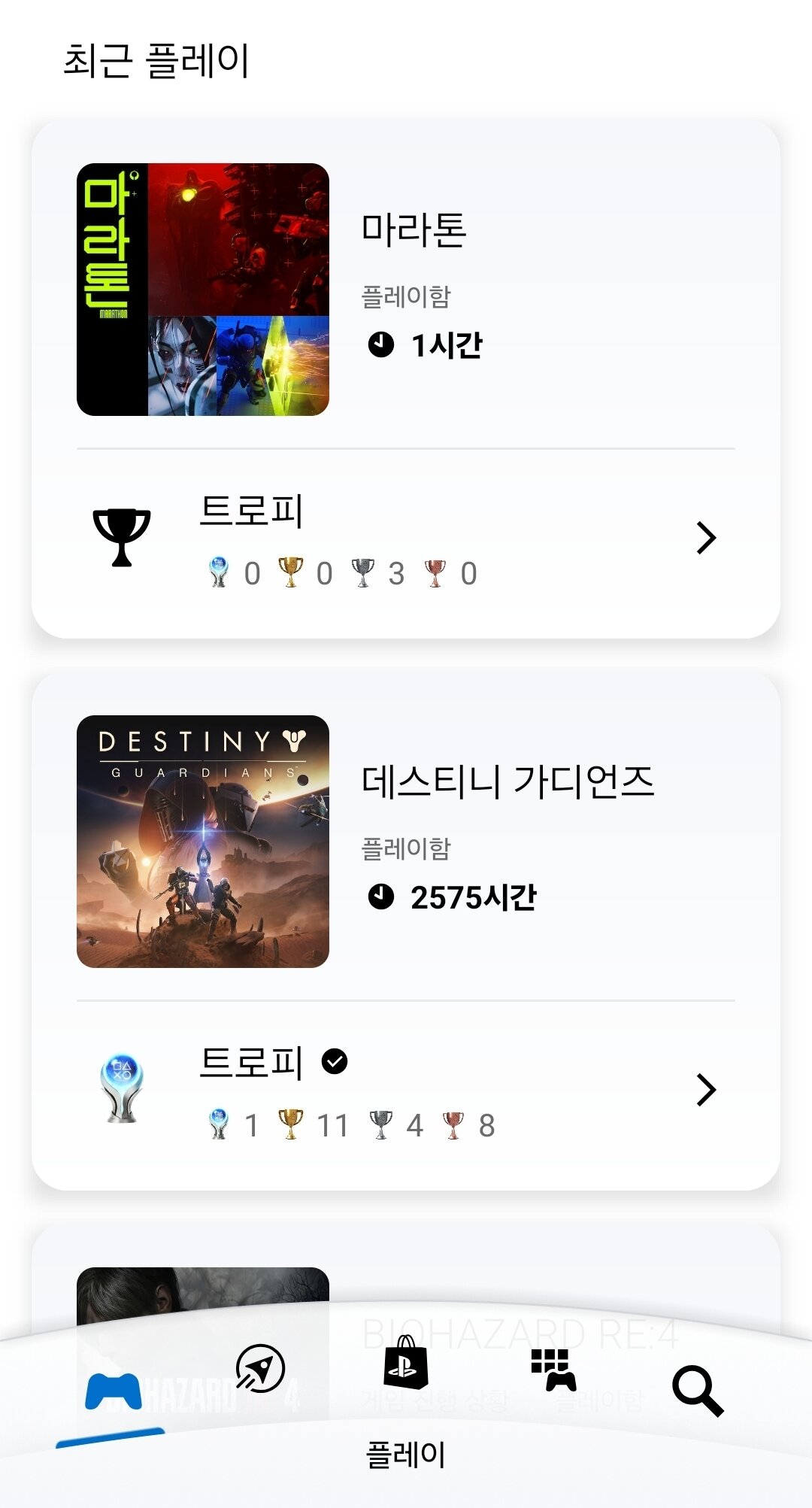This screenshot has width=812, height=1508.
Task: Open the Search tab
Action: pyautogui.click(x=698, y=1391)
